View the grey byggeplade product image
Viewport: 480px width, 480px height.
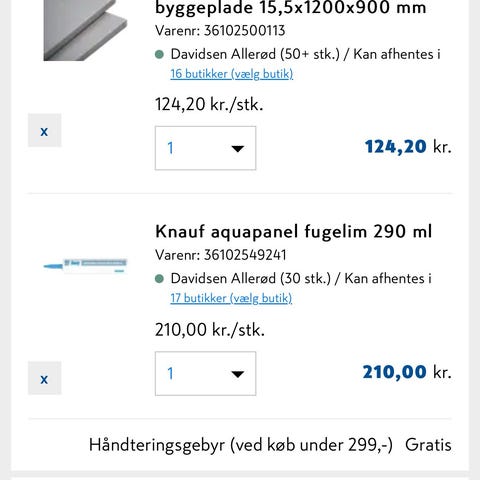tap(85, 30)
